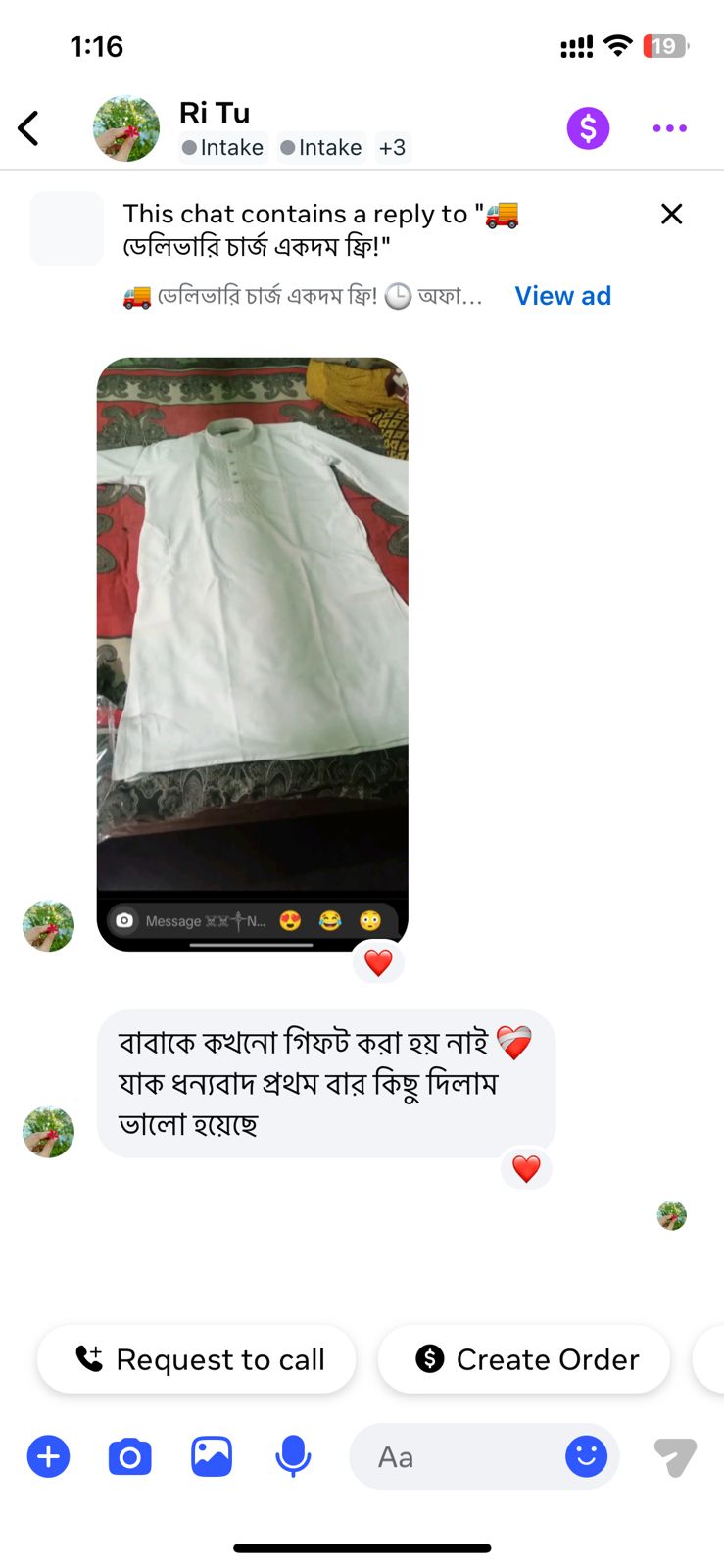Tap the Request to call button

click(x=196, y=1359)
